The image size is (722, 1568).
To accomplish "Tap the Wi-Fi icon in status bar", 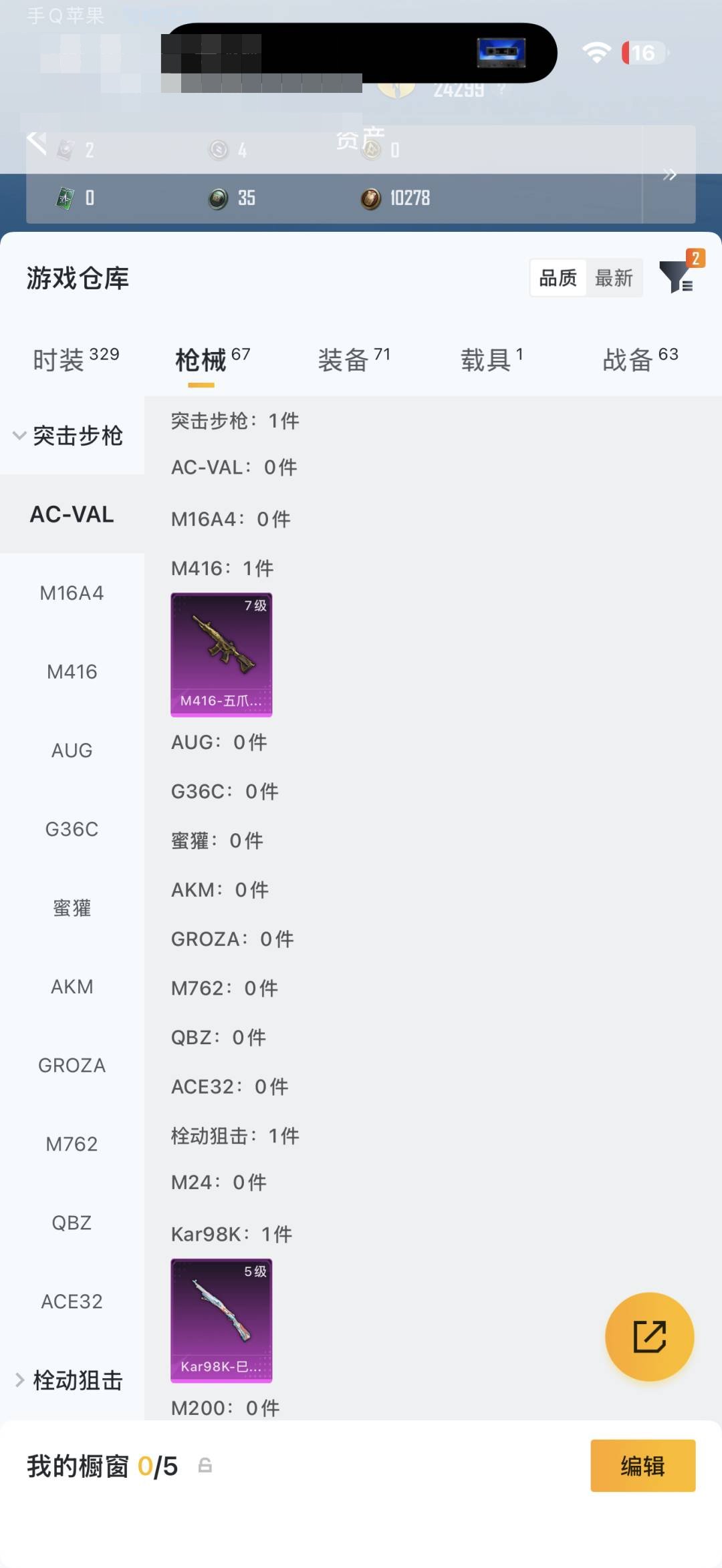I will [x=597, y=51].
